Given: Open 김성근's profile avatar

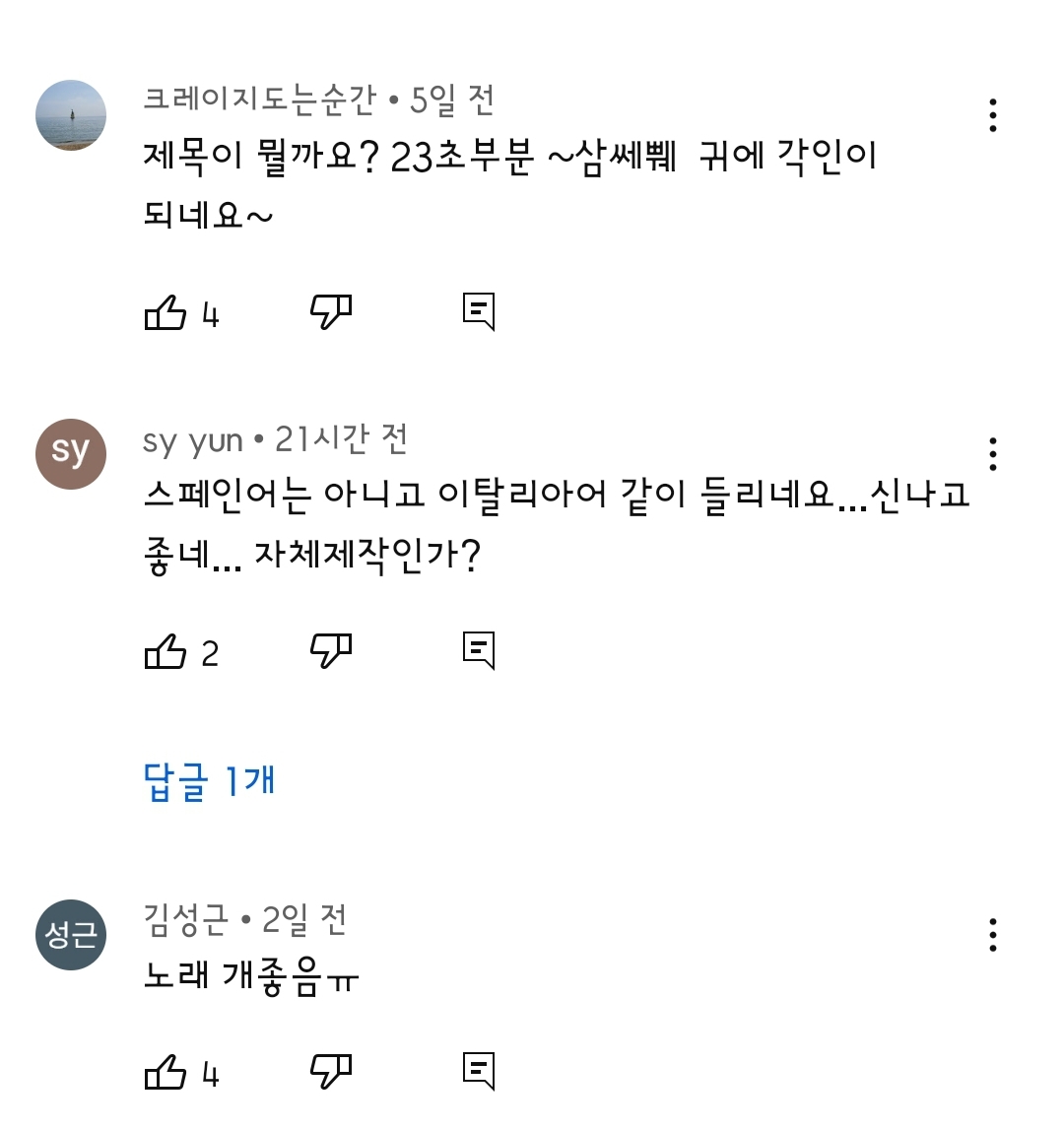Looking at the screenshot, I should pyautogui.click(x=71, y=935).
